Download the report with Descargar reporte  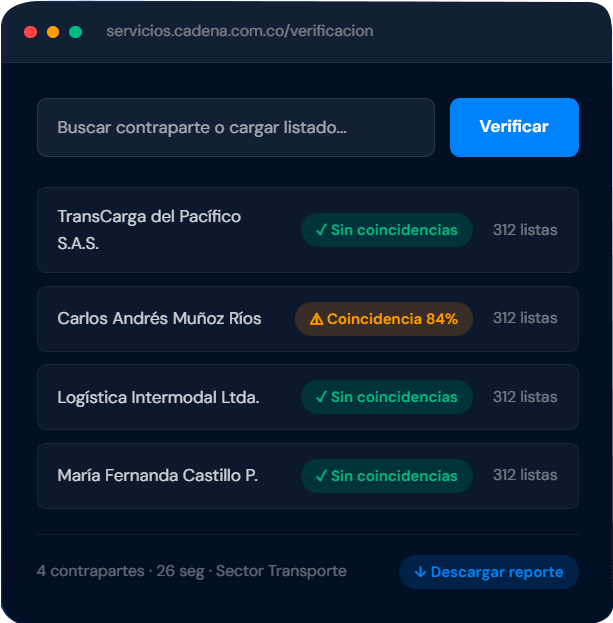[x=488, y=572]
